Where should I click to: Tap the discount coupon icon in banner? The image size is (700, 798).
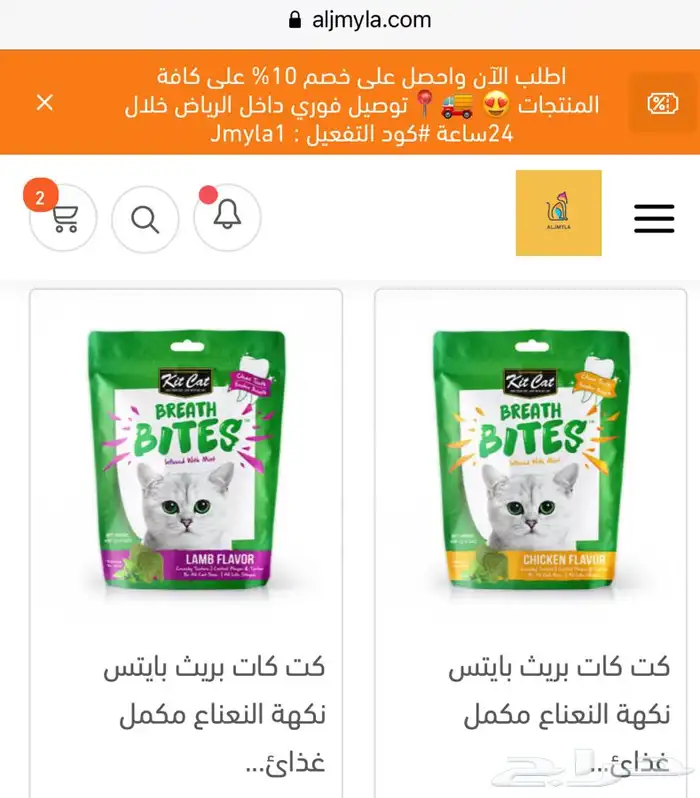[x=662, y=103]
